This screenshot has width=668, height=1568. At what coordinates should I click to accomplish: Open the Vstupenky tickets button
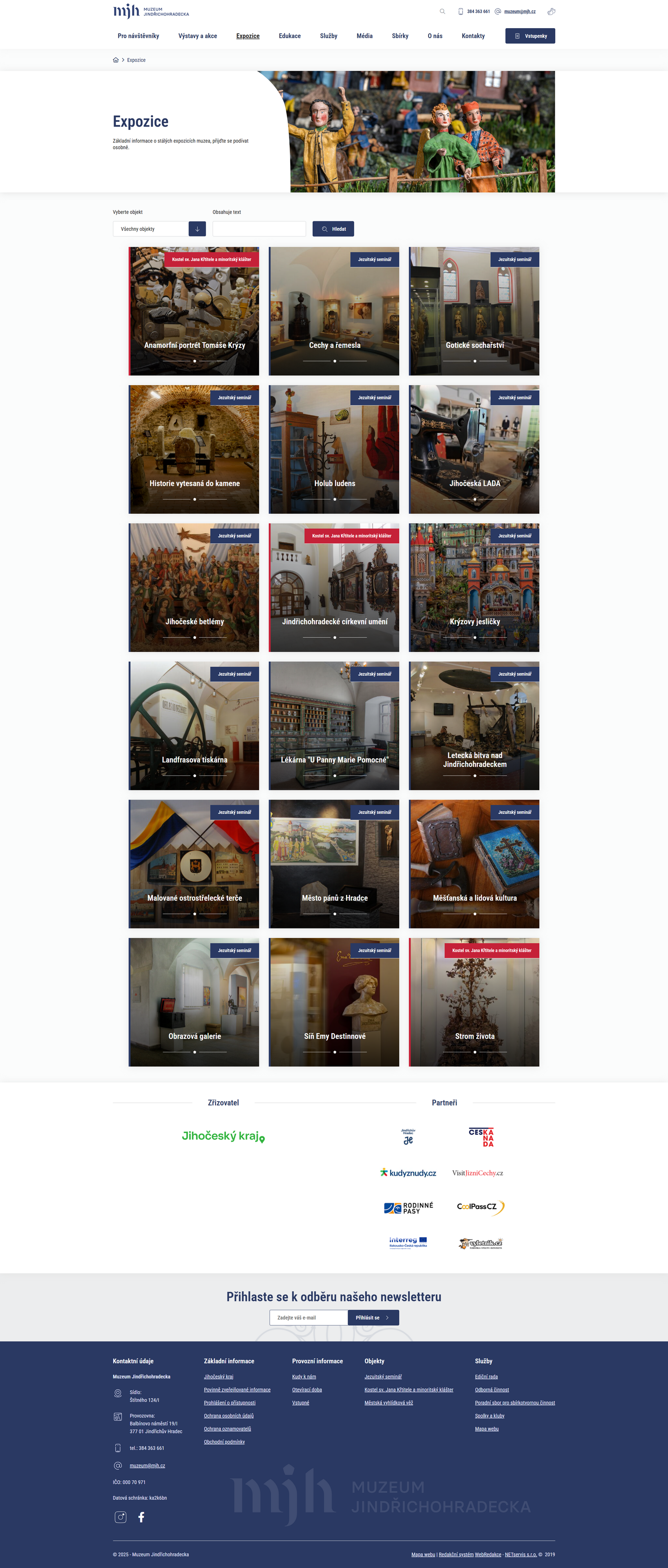point(530,36)
